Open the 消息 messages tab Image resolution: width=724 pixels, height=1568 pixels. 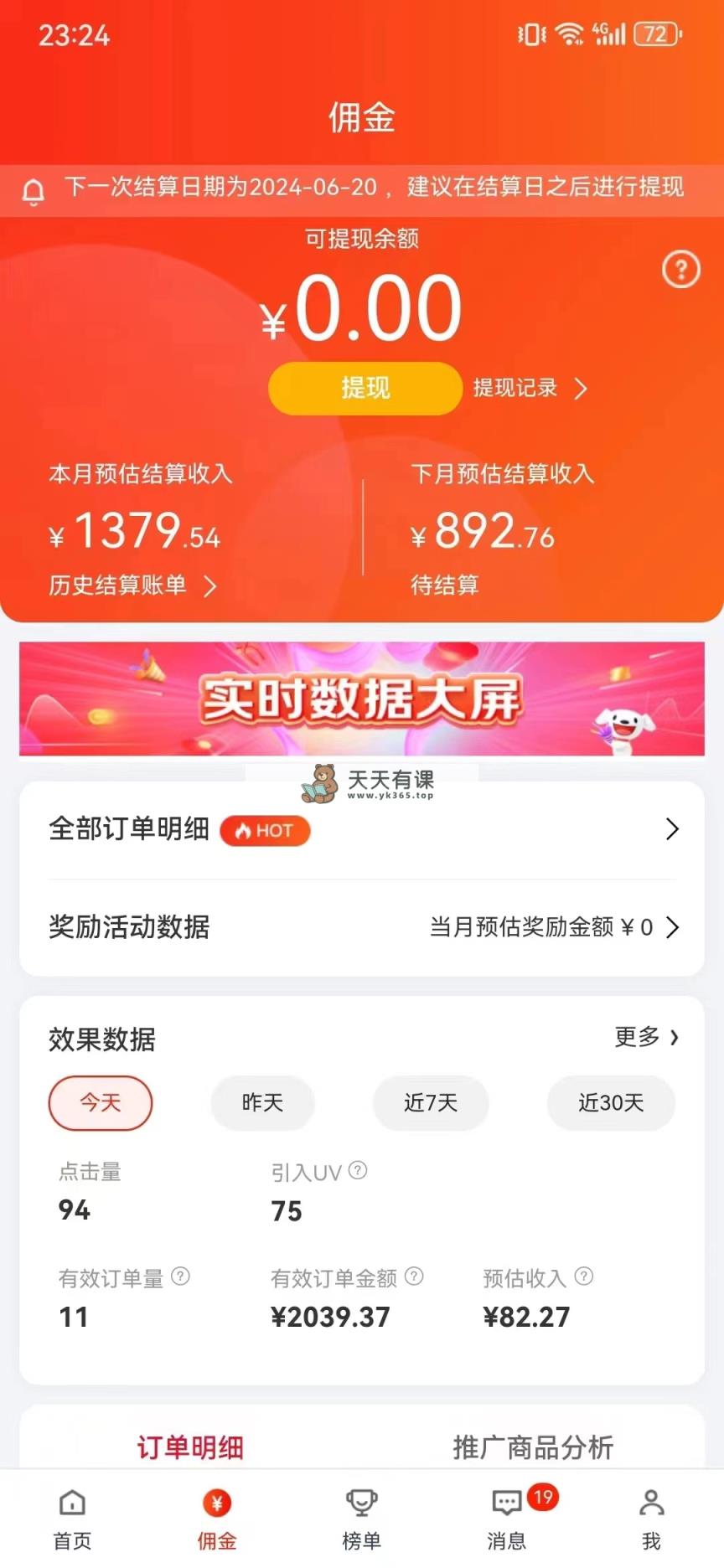pyautogui.click(x=507, y=1518)
